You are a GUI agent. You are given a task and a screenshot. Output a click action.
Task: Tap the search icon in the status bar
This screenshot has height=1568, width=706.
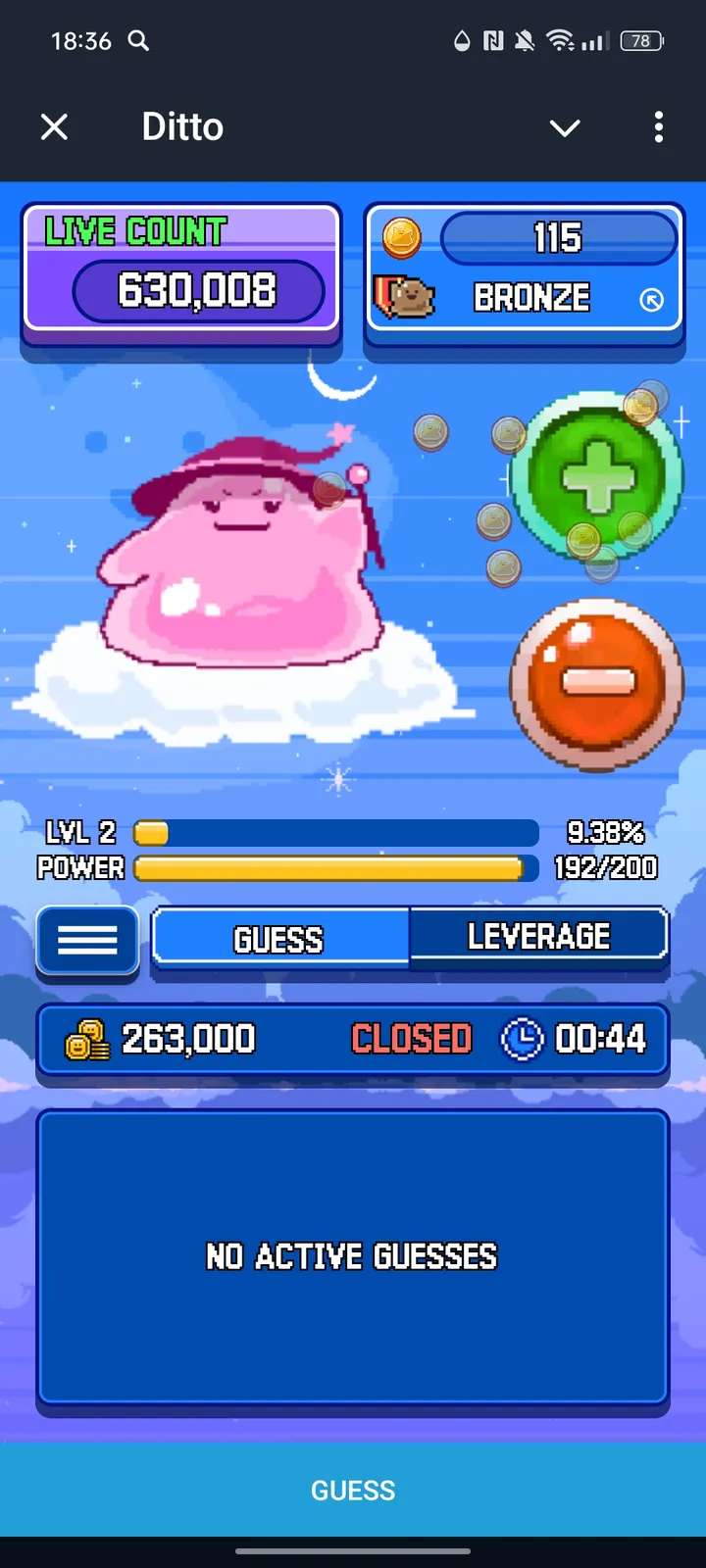[137, 41]
